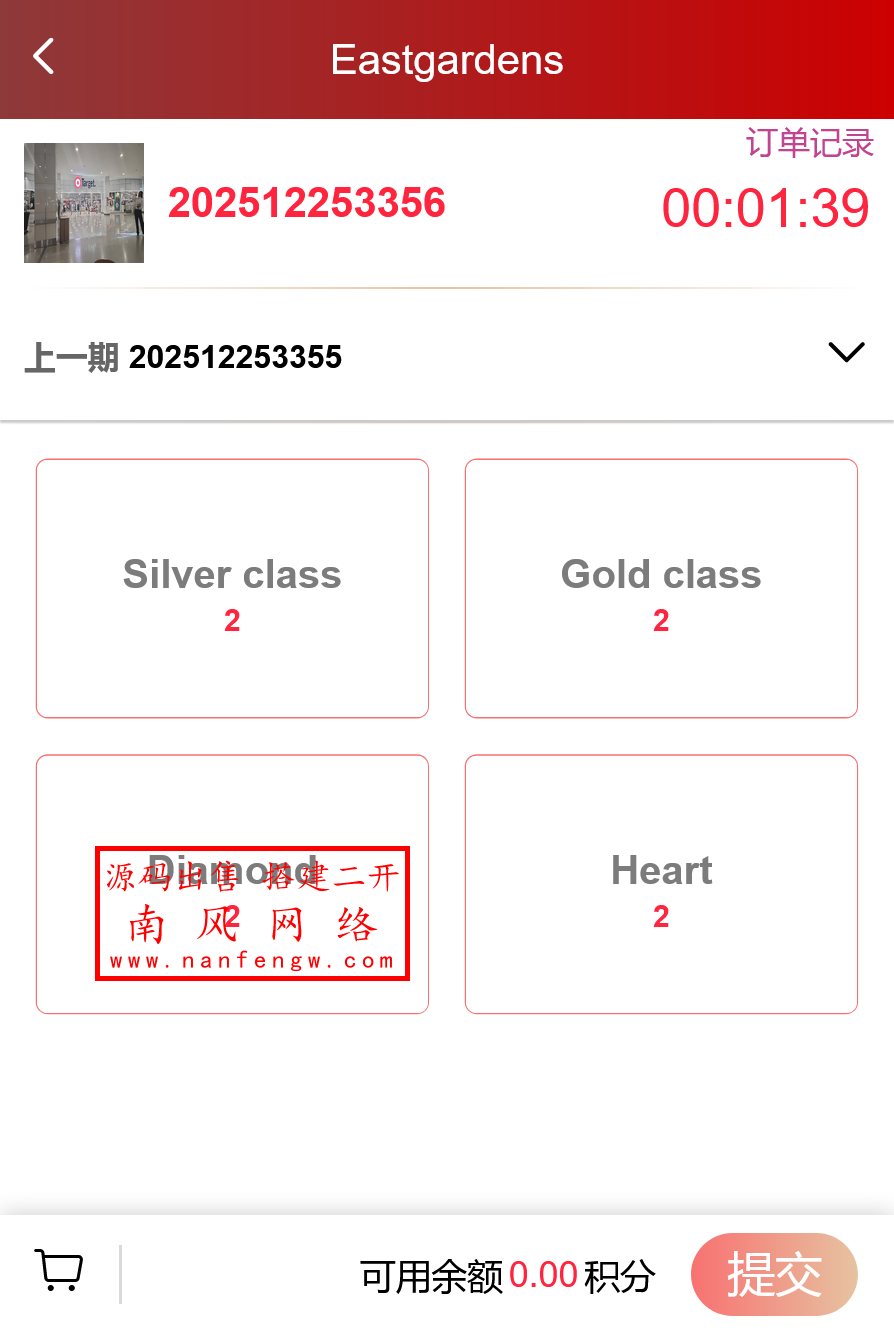The height and width of the screenshot is (1334, 894).
Task: Tap the Eastgardens title in the header
Action: pos(447,59)
